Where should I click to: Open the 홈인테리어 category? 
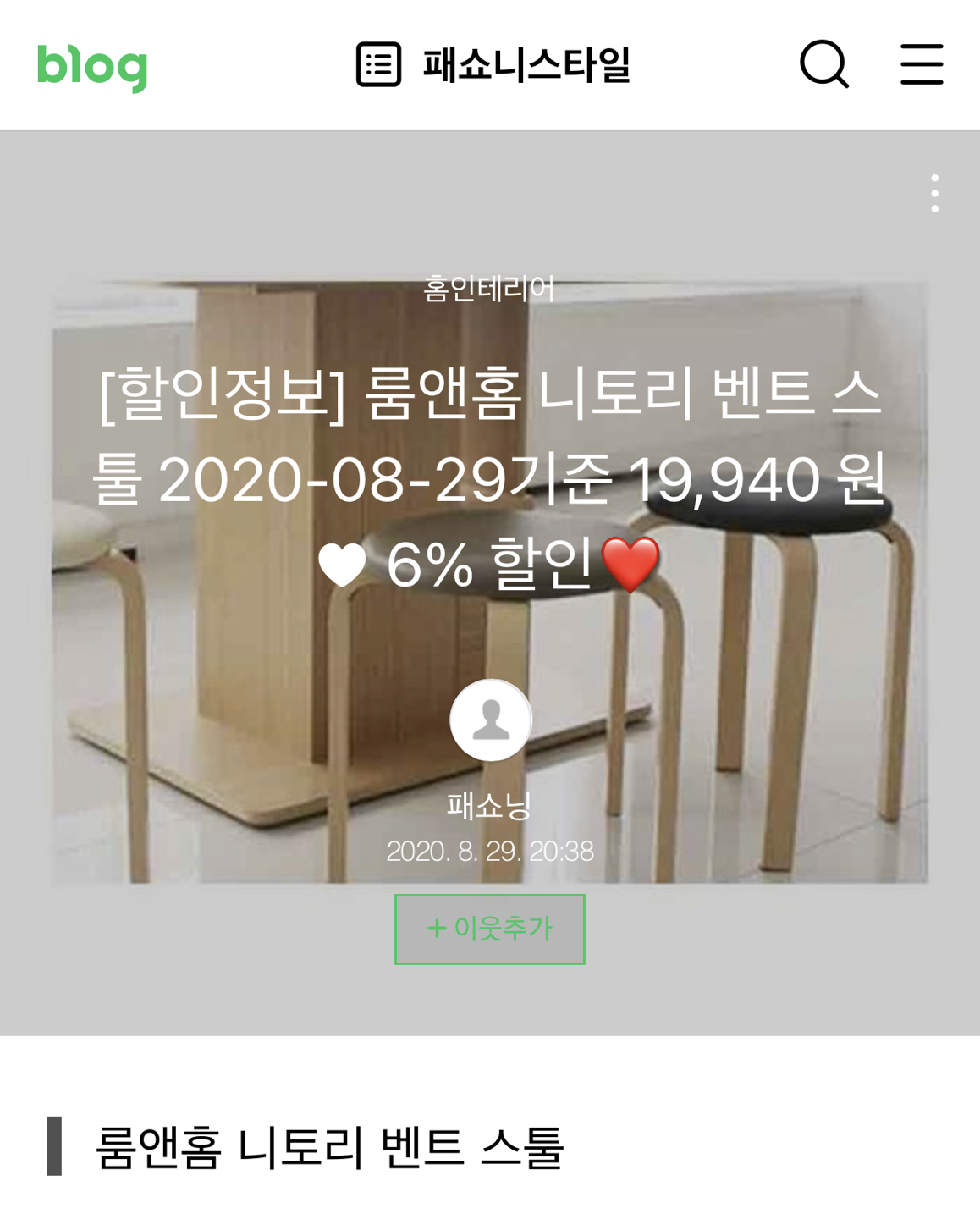(x=489, y=290)
